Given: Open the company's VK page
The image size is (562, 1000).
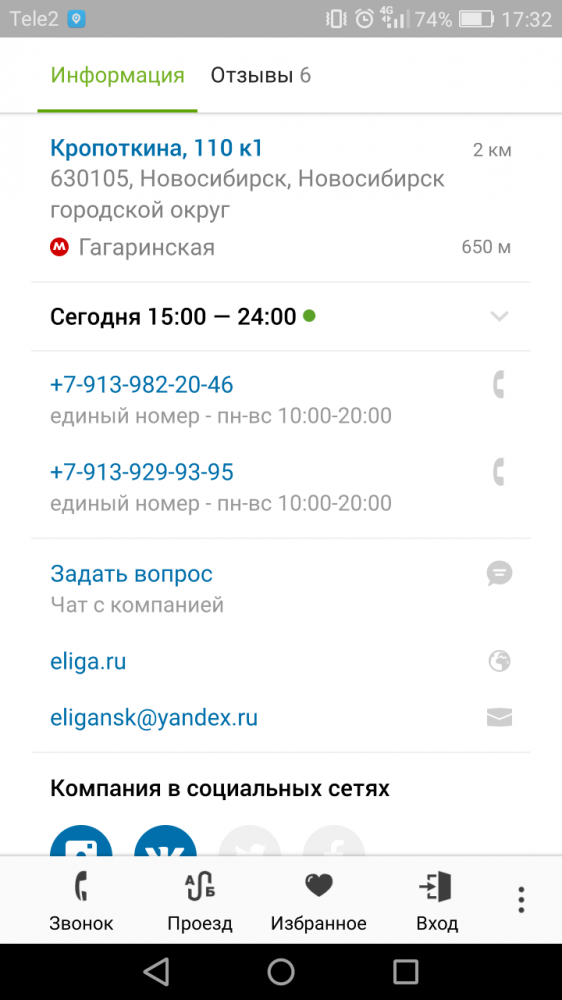Looking at the screenshot, I should coord(165,841).
